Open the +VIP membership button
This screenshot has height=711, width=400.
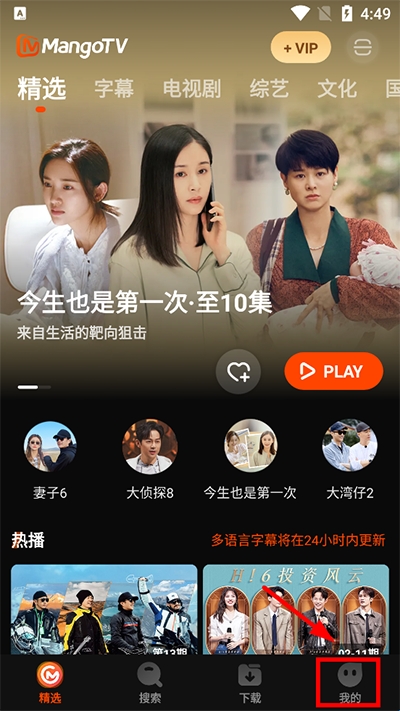click(x=301, y=47)
